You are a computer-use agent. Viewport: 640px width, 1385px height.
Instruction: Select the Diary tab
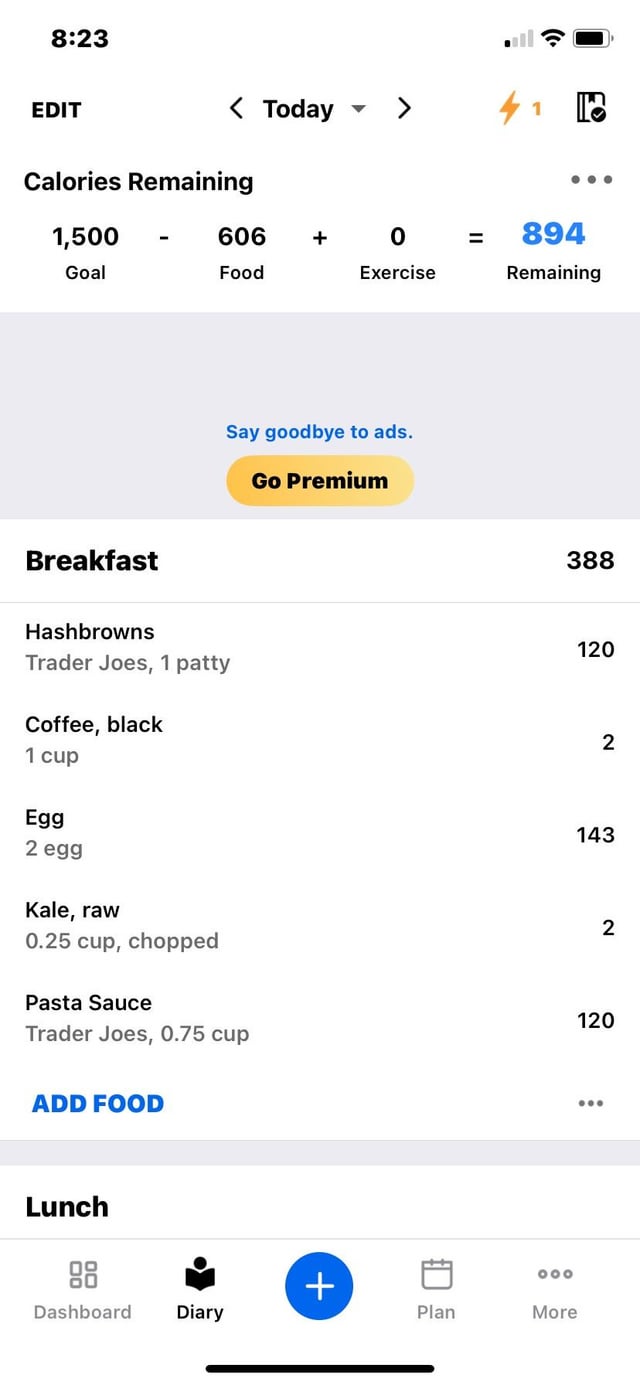[200, 1290]
